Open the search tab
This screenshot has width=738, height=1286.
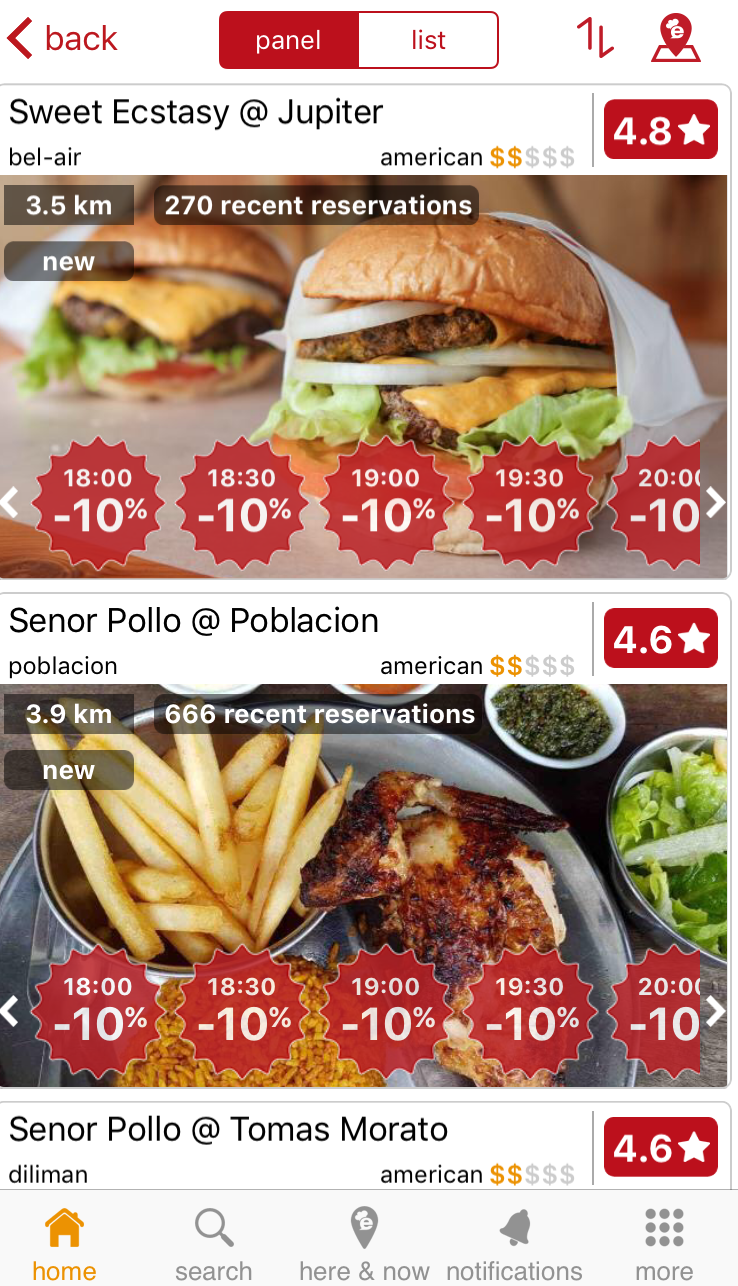pos(214,1244)
